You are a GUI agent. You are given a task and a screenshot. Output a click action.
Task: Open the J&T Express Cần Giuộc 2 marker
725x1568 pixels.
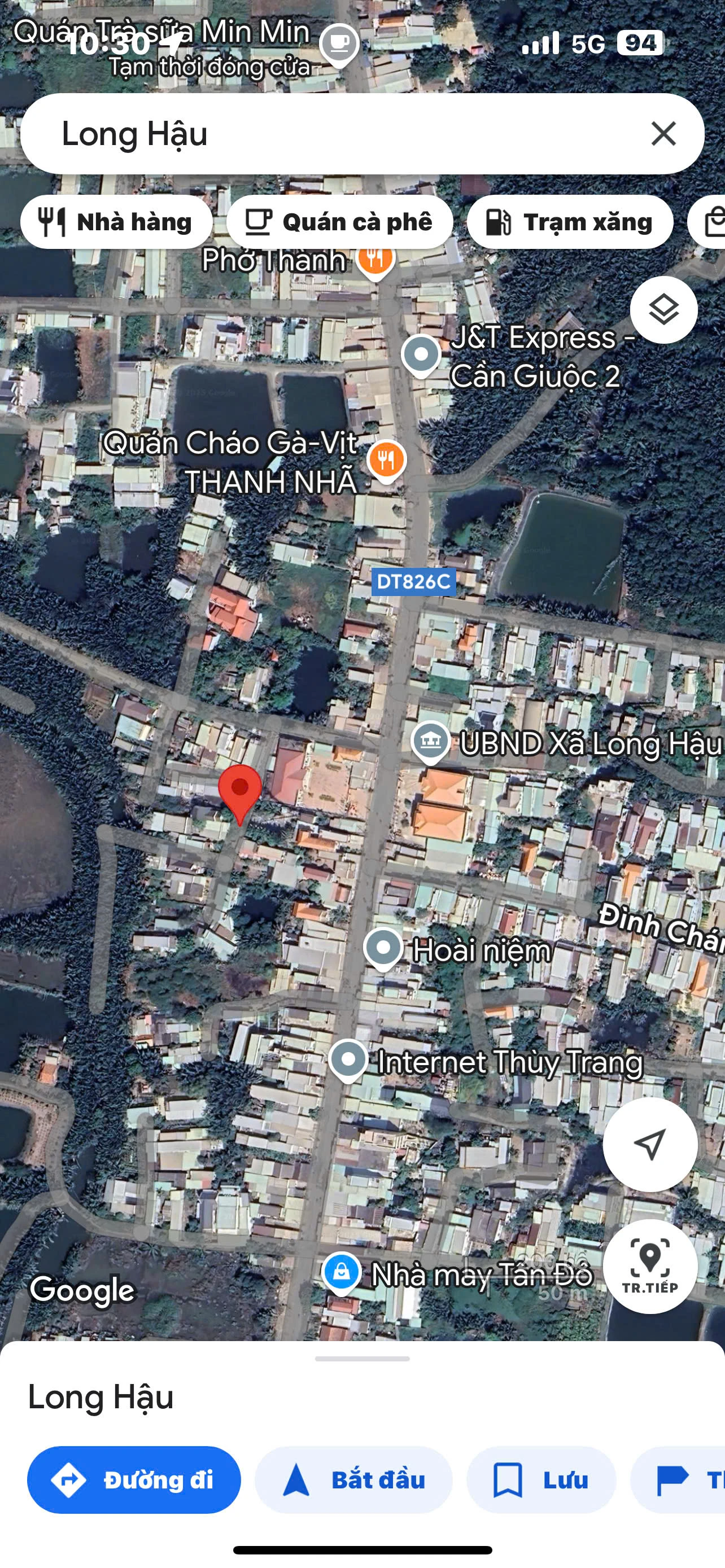pos(421,354)
